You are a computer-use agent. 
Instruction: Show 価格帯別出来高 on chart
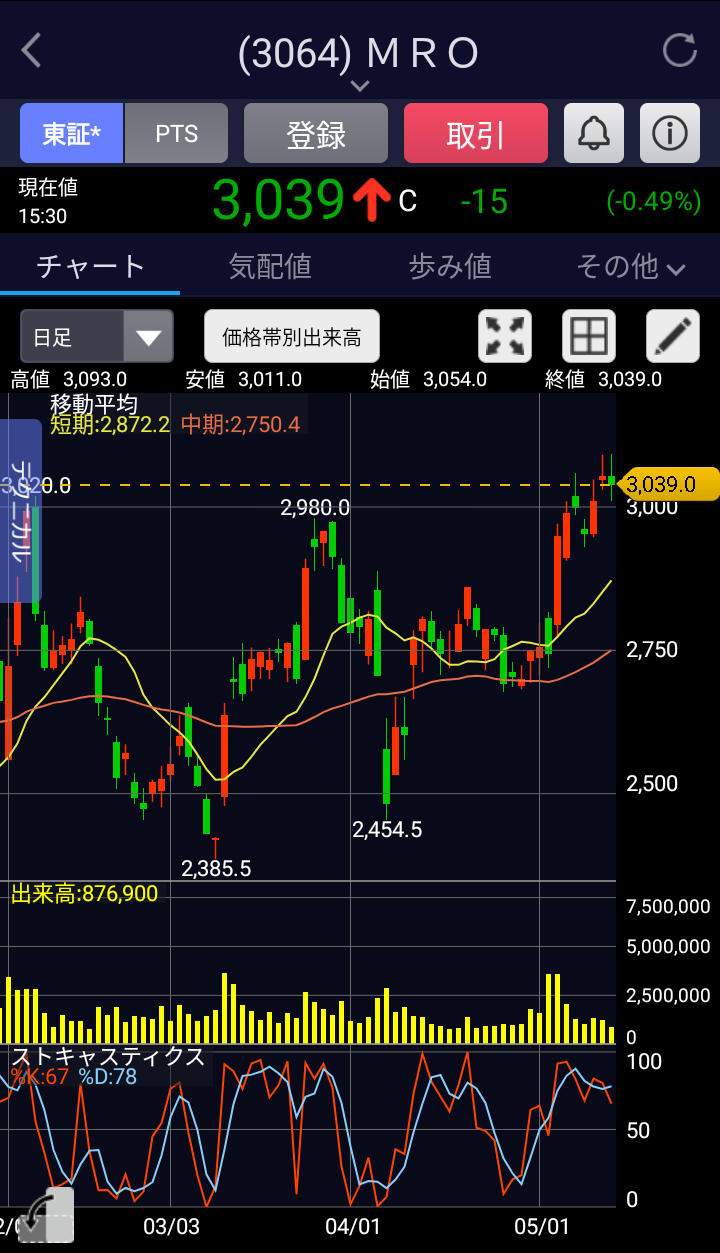tap(292, 337)
